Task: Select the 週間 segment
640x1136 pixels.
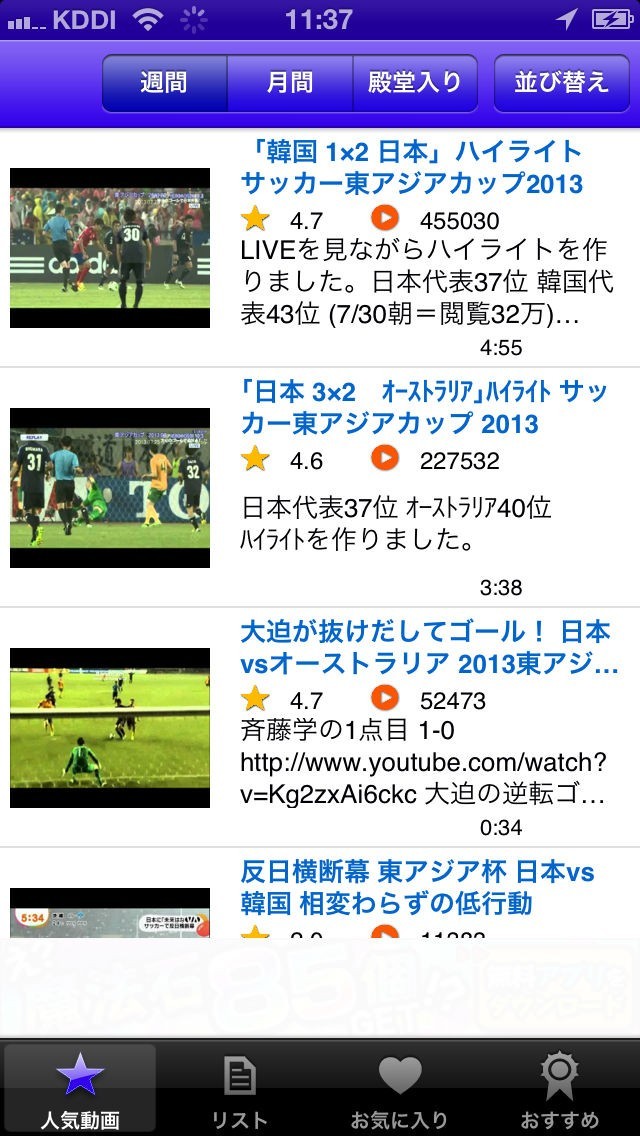Action: [164, 83]
